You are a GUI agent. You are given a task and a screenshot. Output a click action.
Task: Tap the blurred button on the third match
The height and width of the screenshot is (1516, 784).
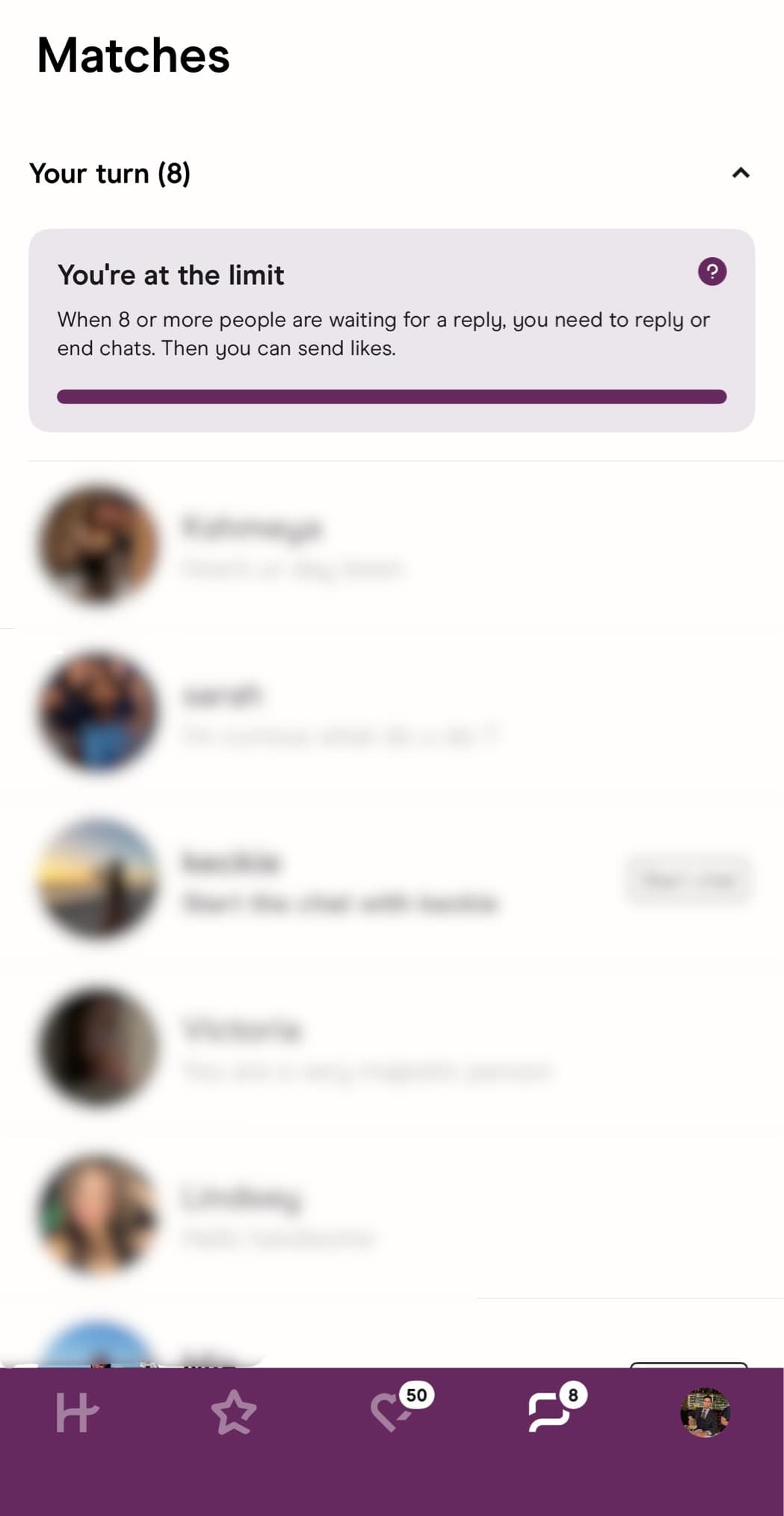689,881
